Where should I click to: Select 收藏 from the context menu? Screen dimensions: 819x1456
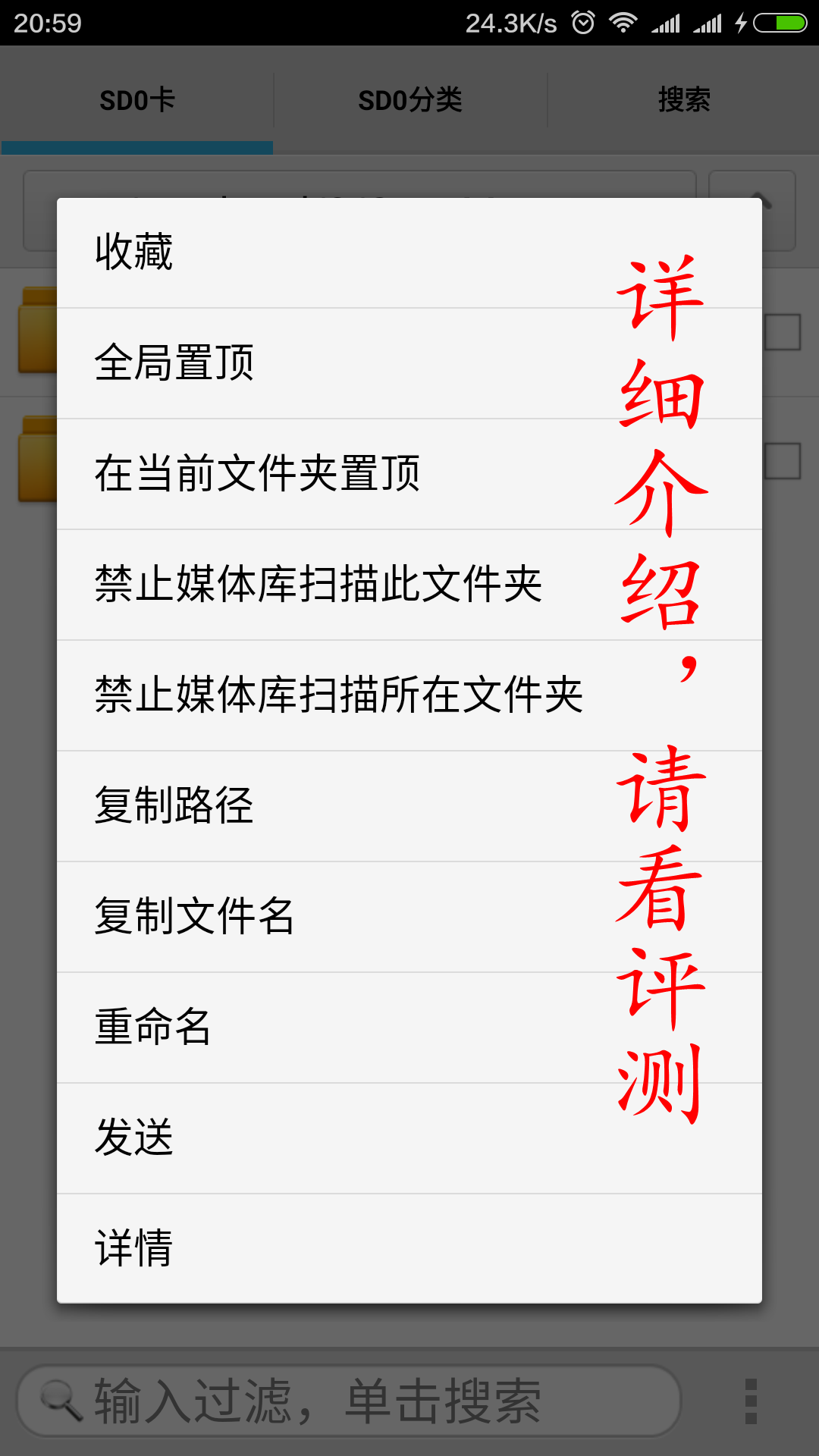133,253
